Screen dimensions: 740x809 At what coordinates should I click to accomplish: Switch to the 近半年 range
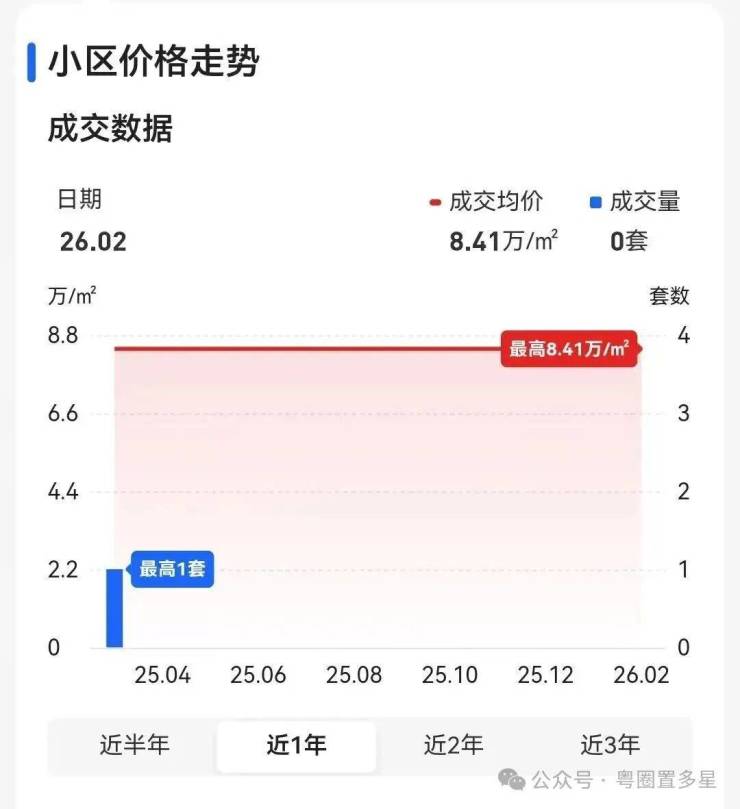[x=135, y=745]
